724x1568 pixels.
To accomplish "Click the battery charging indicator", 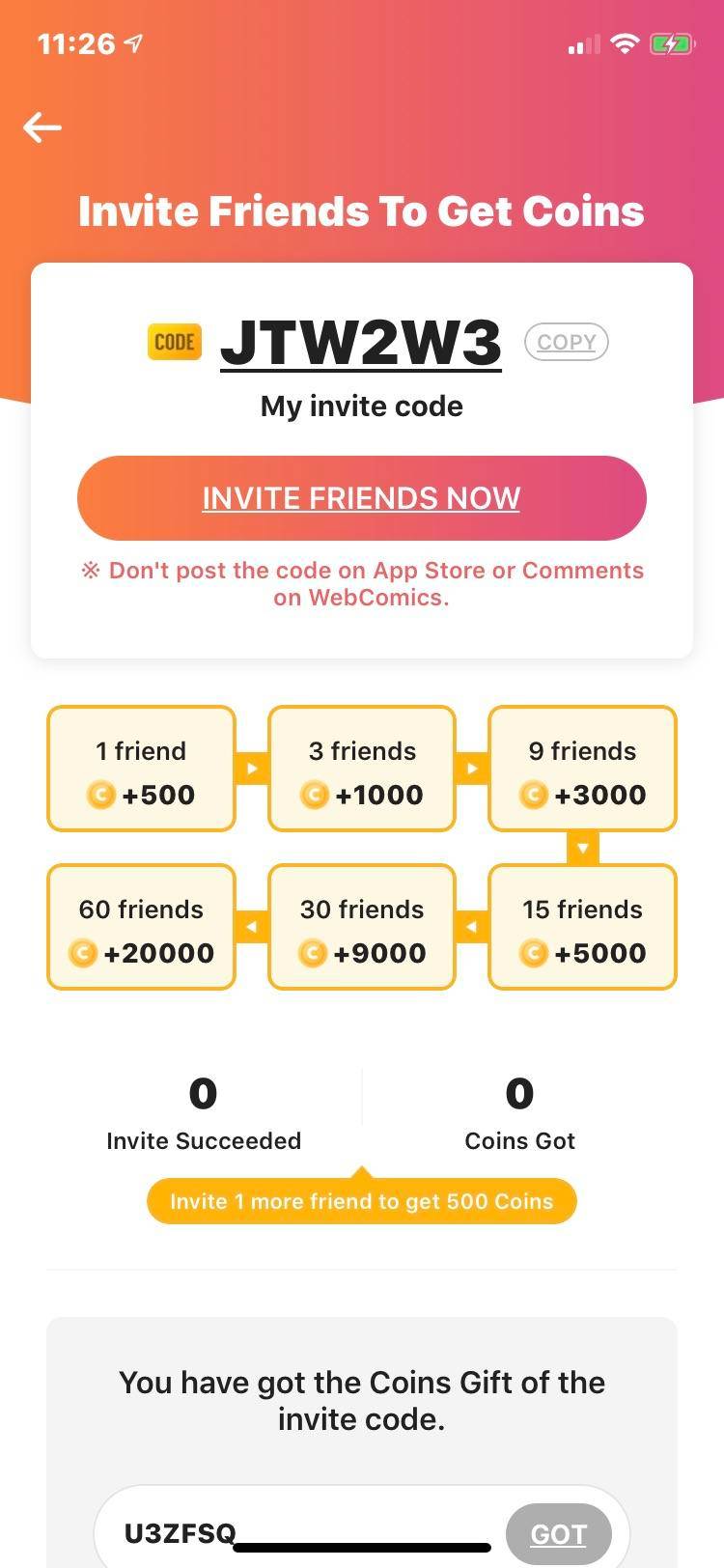I will (672, 42).
